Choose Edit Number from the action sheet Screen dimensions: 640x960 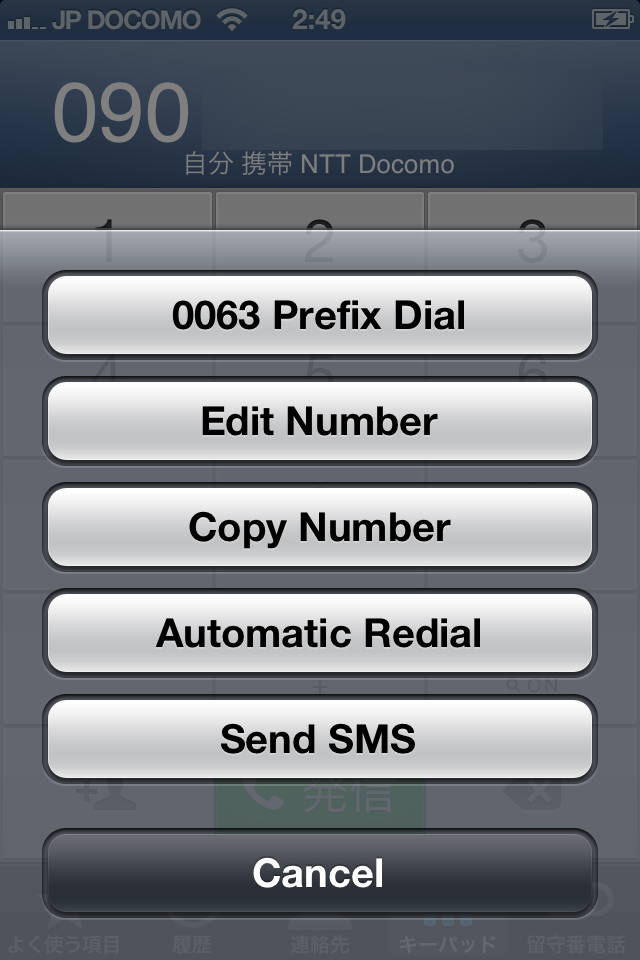click(319, 421)
